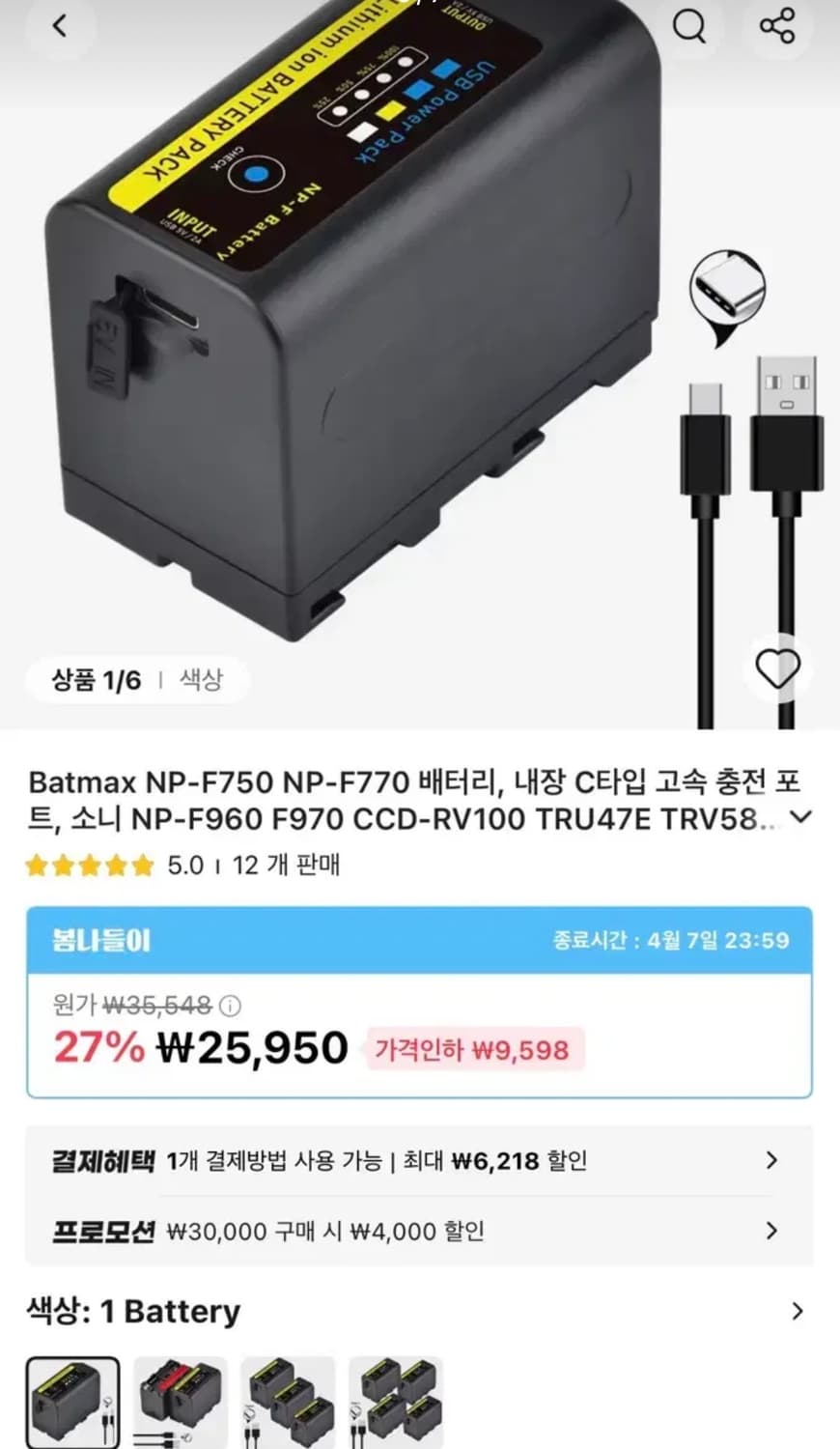Tap the back arrow to return
This screenshot has height=1449, width=840.
[x=60, y=27]
